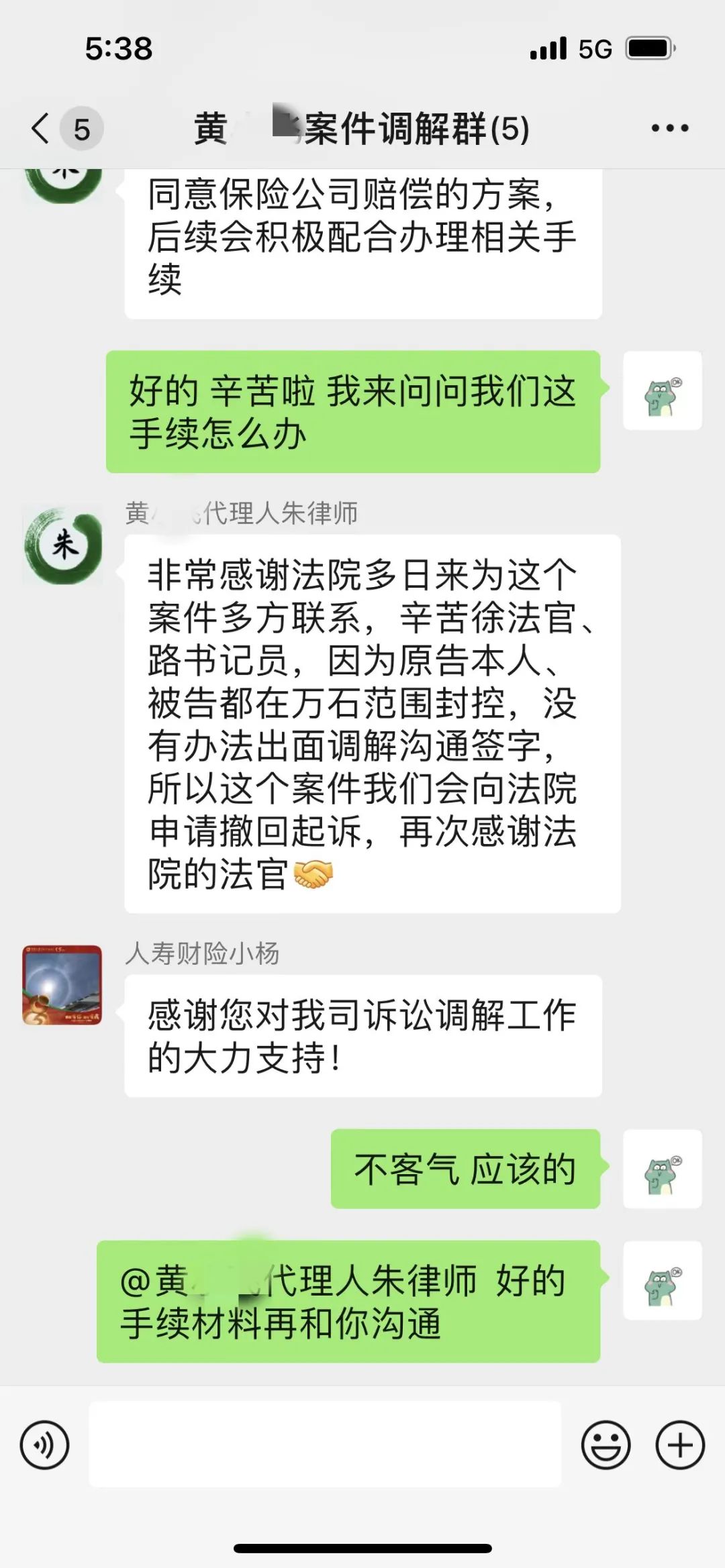Go back to the chat list
This screenshot has height=1568, width=725.
click(42, 128)
